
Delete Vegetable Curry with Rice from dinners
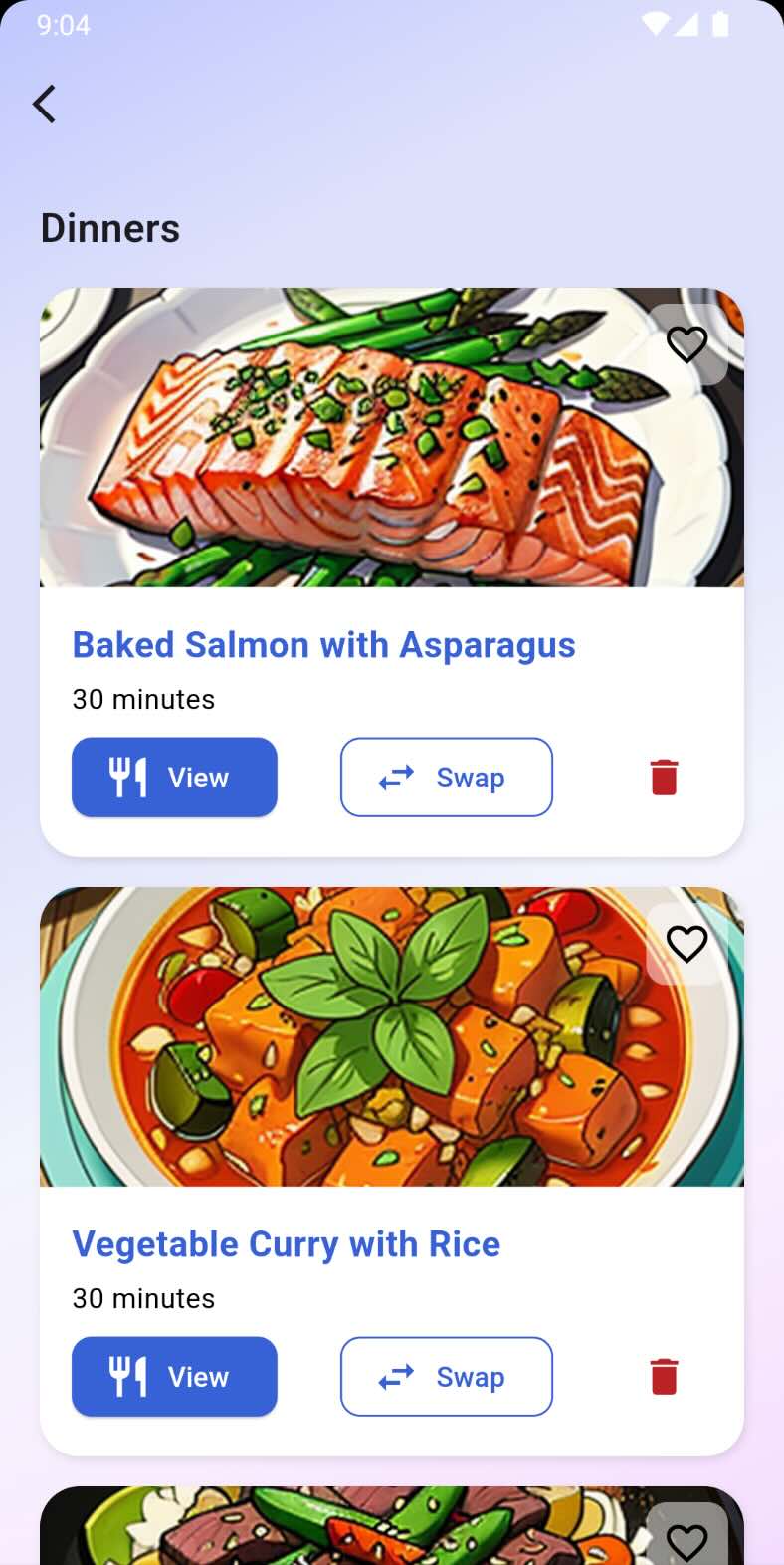coord(664,1377)
